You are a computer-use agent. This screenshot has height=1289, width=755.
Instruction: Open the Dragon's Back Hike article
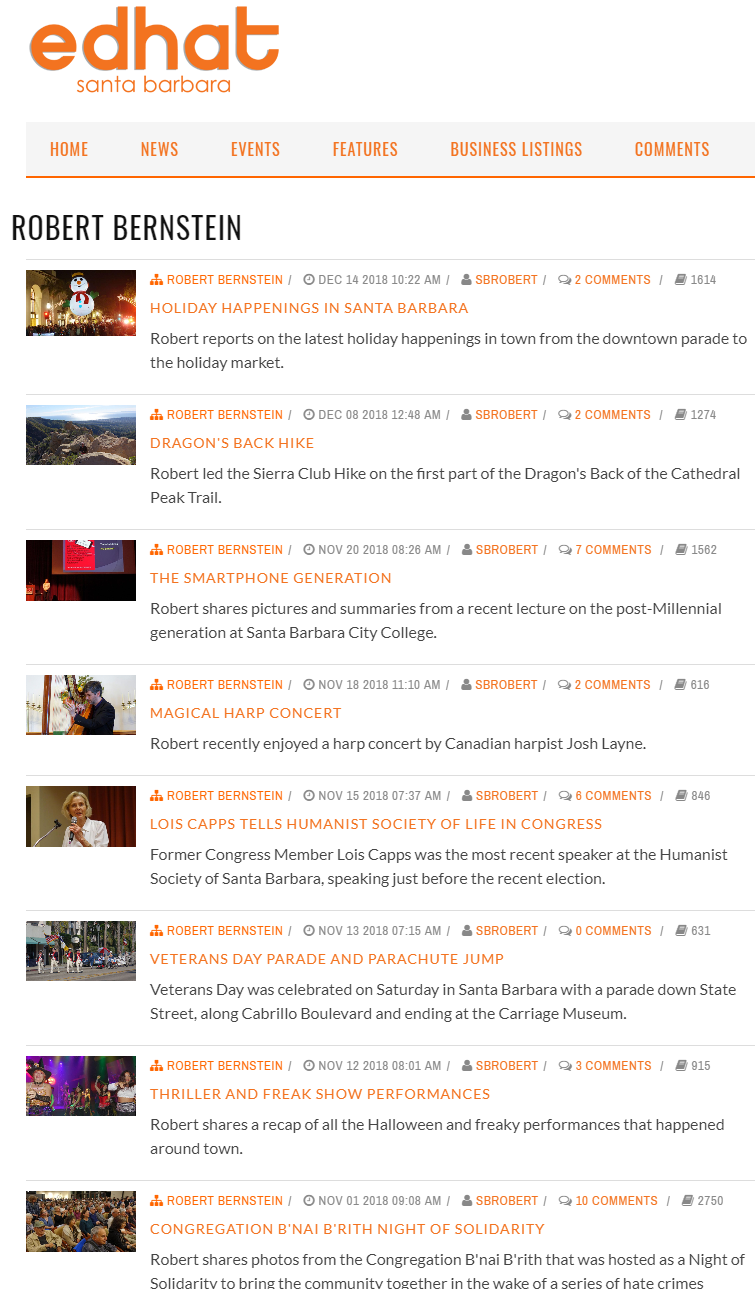232,443
